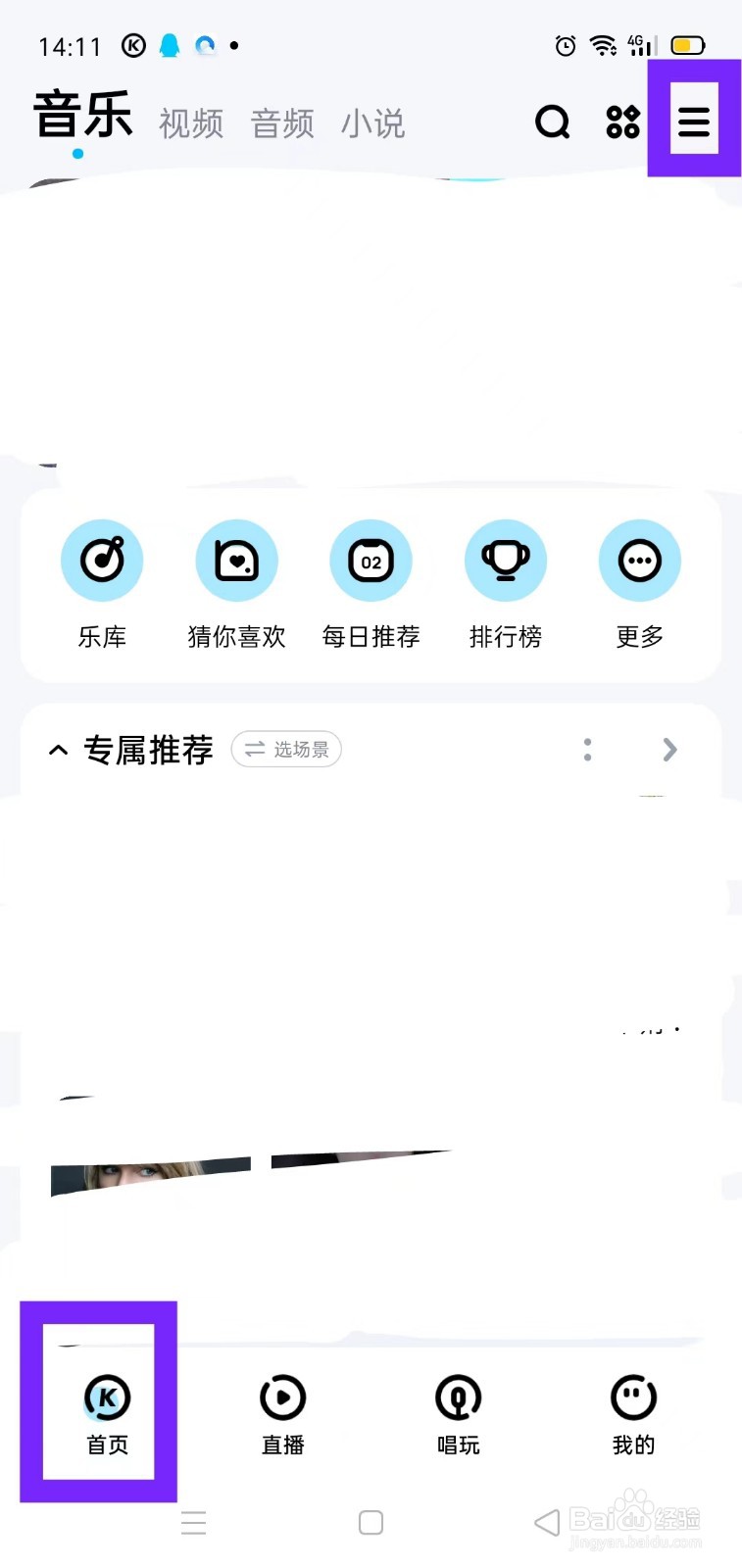Image resolution: width=742 pixels, height=1568 pixels.
Task: Collapse the 专属推荐 section with its chevron
Action: point(57,750)
